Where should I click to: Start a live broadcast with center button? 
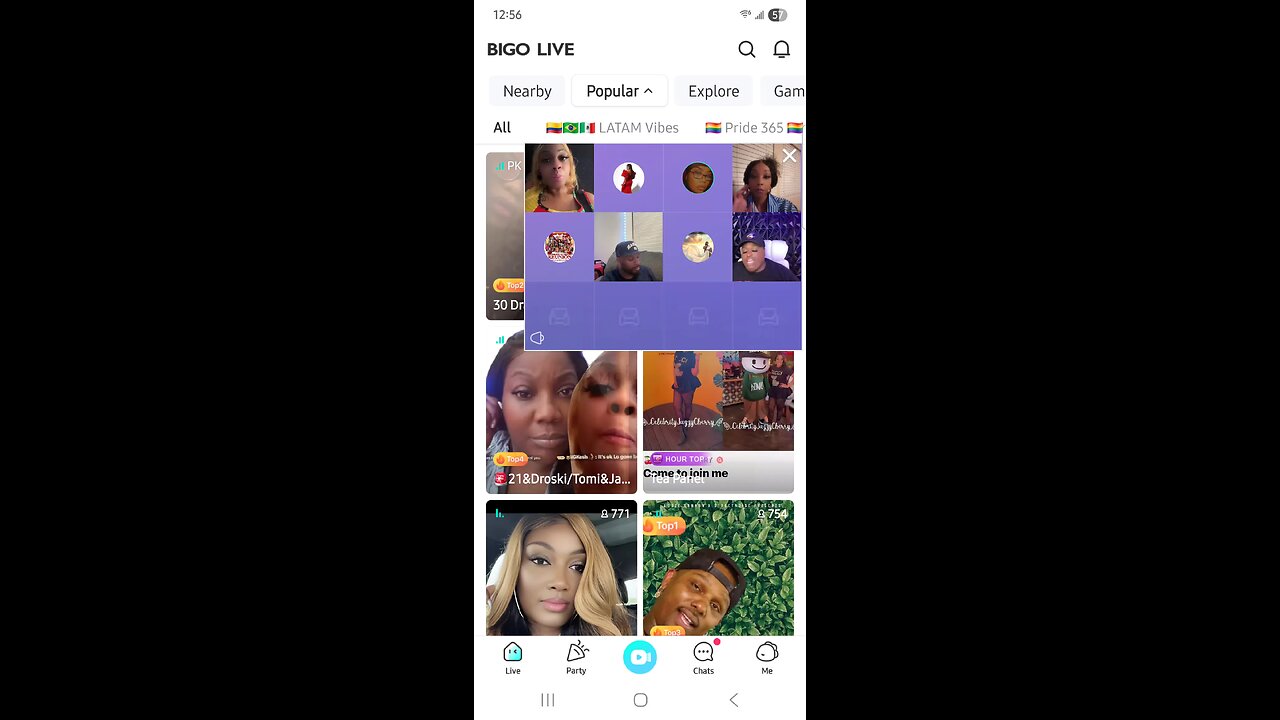(x=640, y=657)
